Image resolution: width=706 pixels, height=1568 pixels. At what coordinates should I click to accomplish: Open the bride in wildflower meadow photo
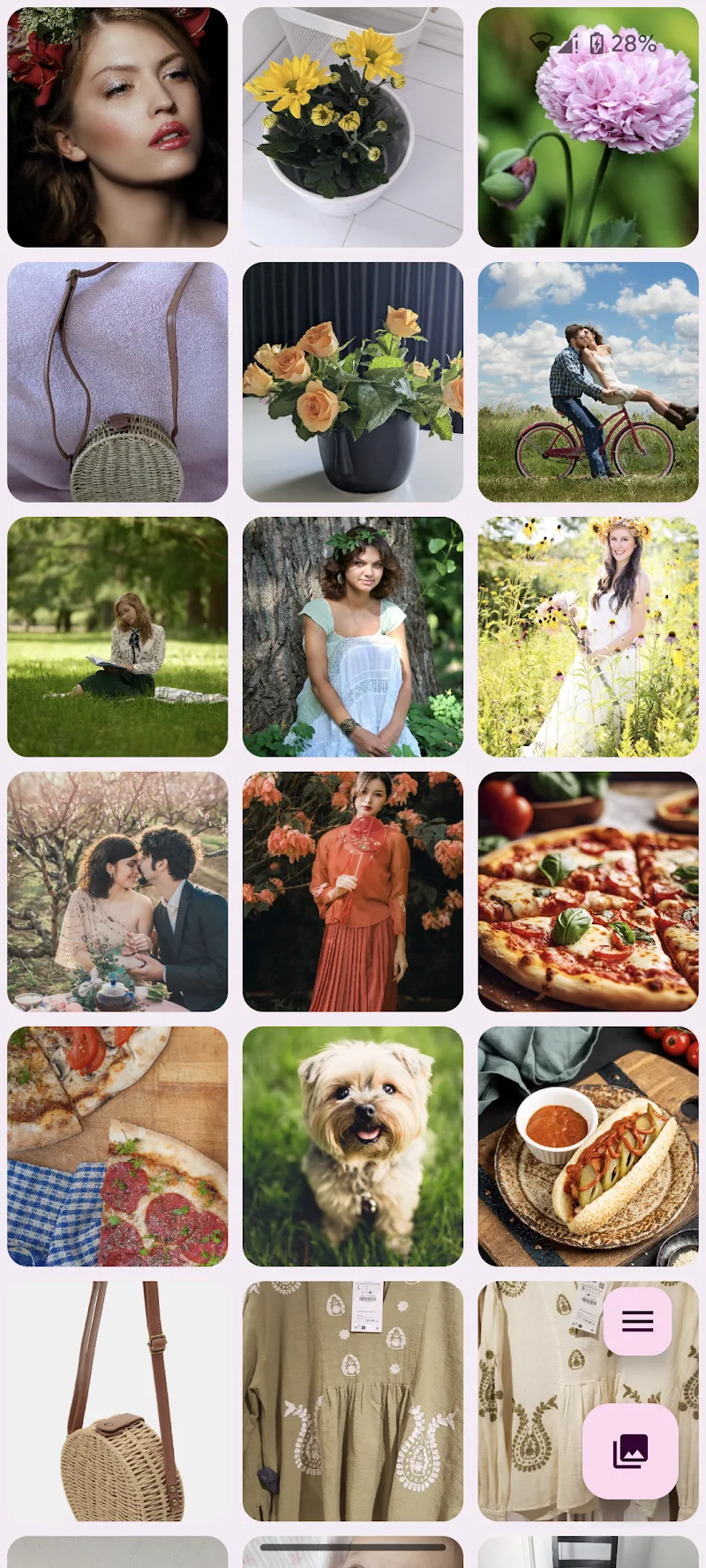coord(588,636)
